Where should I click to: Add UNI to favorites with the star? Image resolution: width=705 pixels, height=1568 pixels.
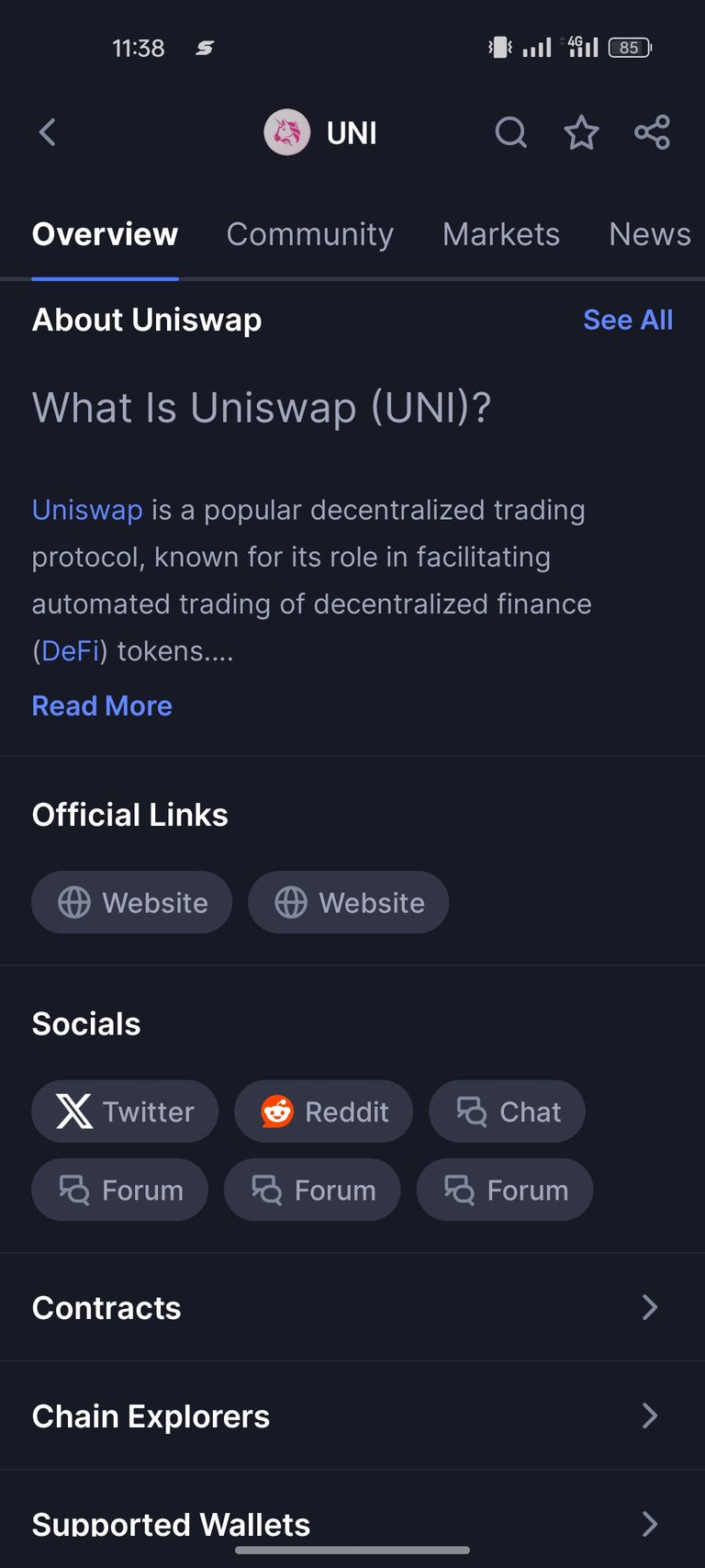pos(581,132)
